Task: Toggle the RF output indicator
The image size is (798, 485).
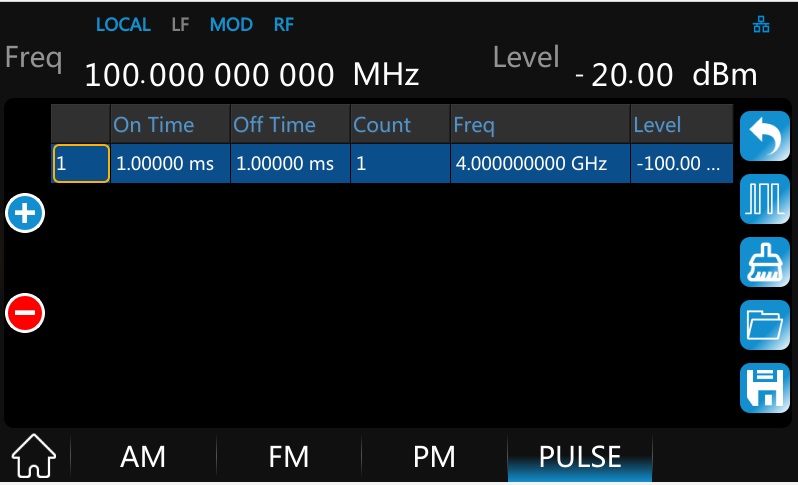Action: (284, 25)
